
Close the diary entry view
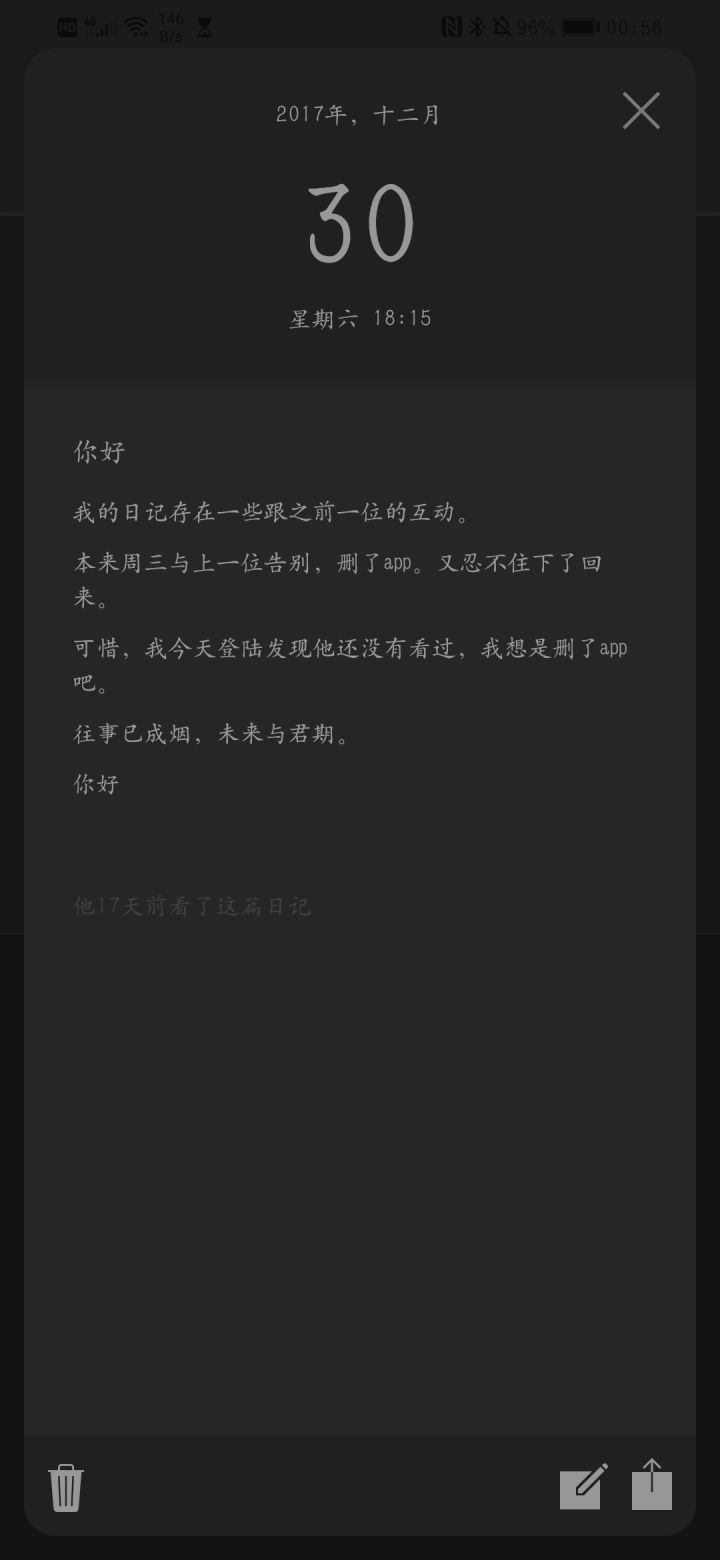coord(641,111)
